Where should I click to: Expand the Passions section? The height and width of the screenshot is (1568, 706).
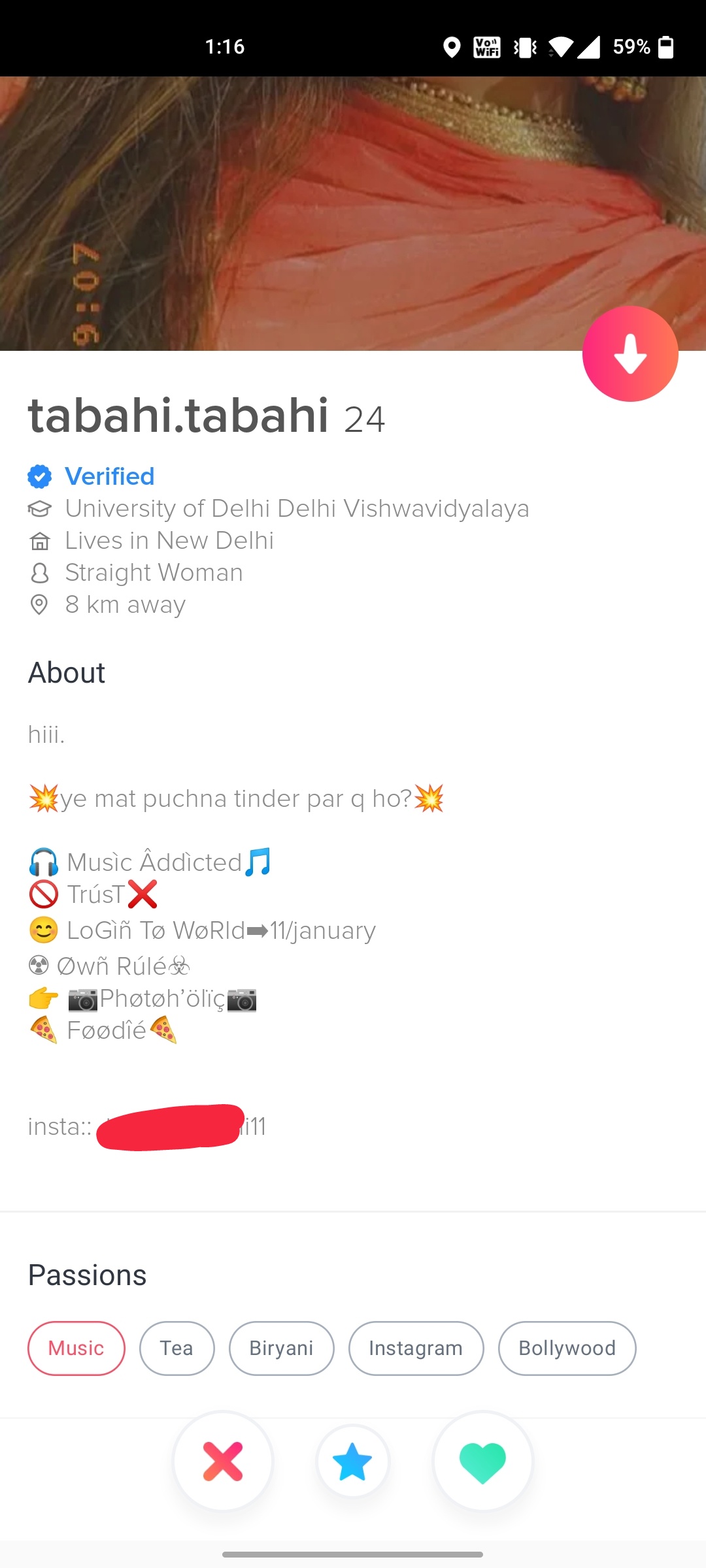point(87,1275)
